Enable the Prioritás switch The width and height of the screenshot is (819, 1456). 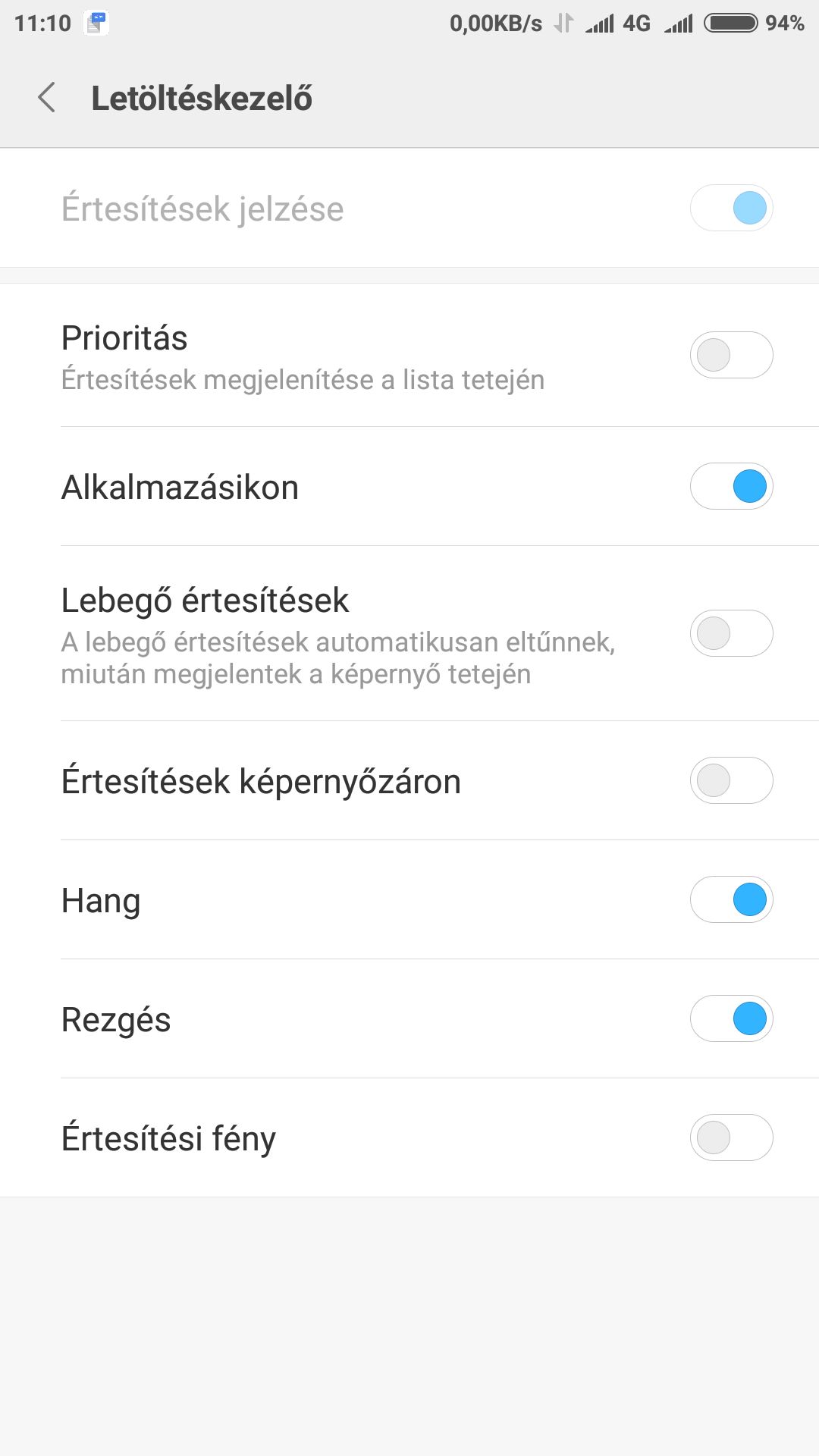click(731, 355)
